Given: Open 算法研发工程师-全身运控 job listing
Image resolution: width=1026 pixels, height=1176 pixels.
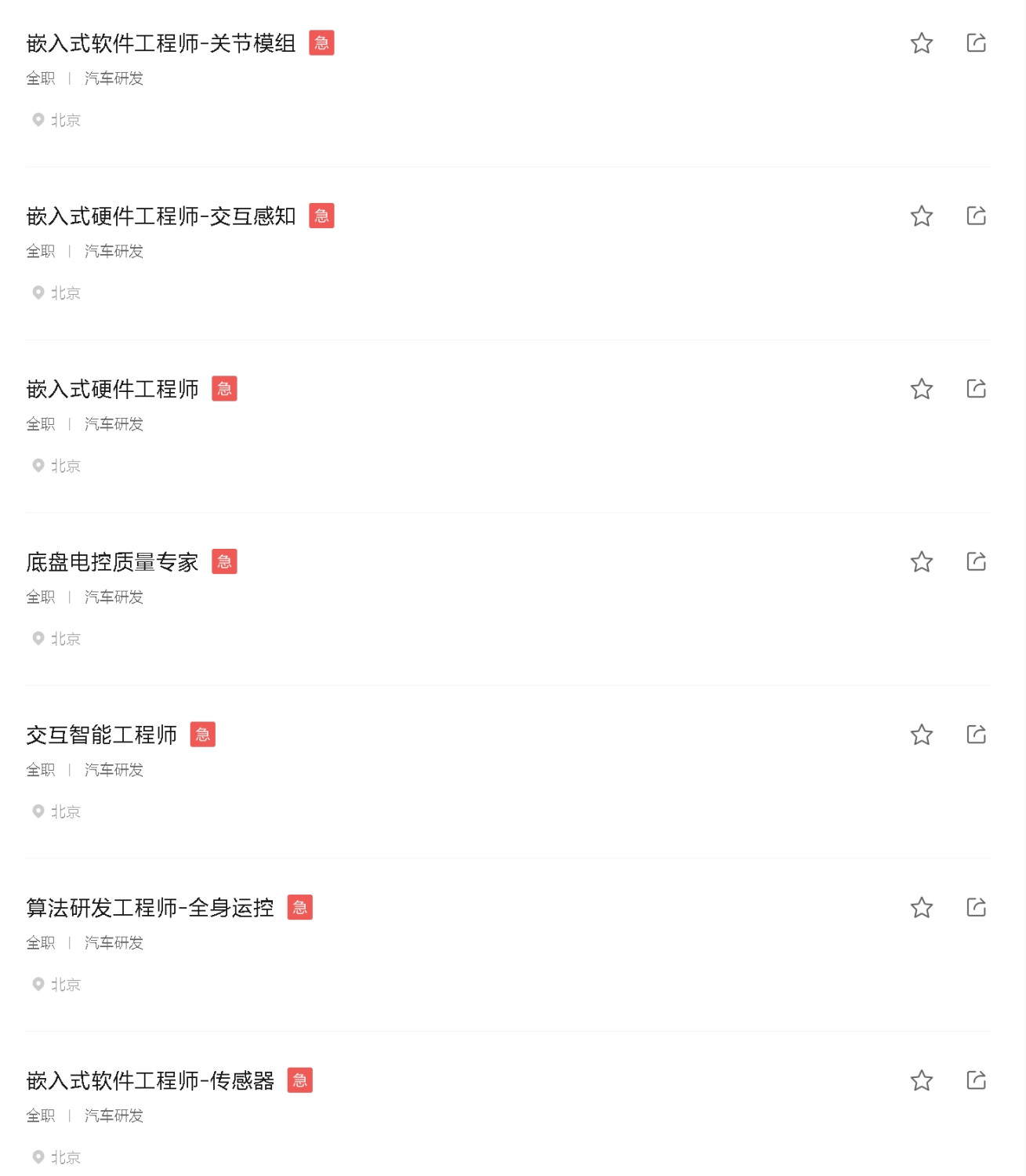Looking at the screenshot, I should click(150, 908).
